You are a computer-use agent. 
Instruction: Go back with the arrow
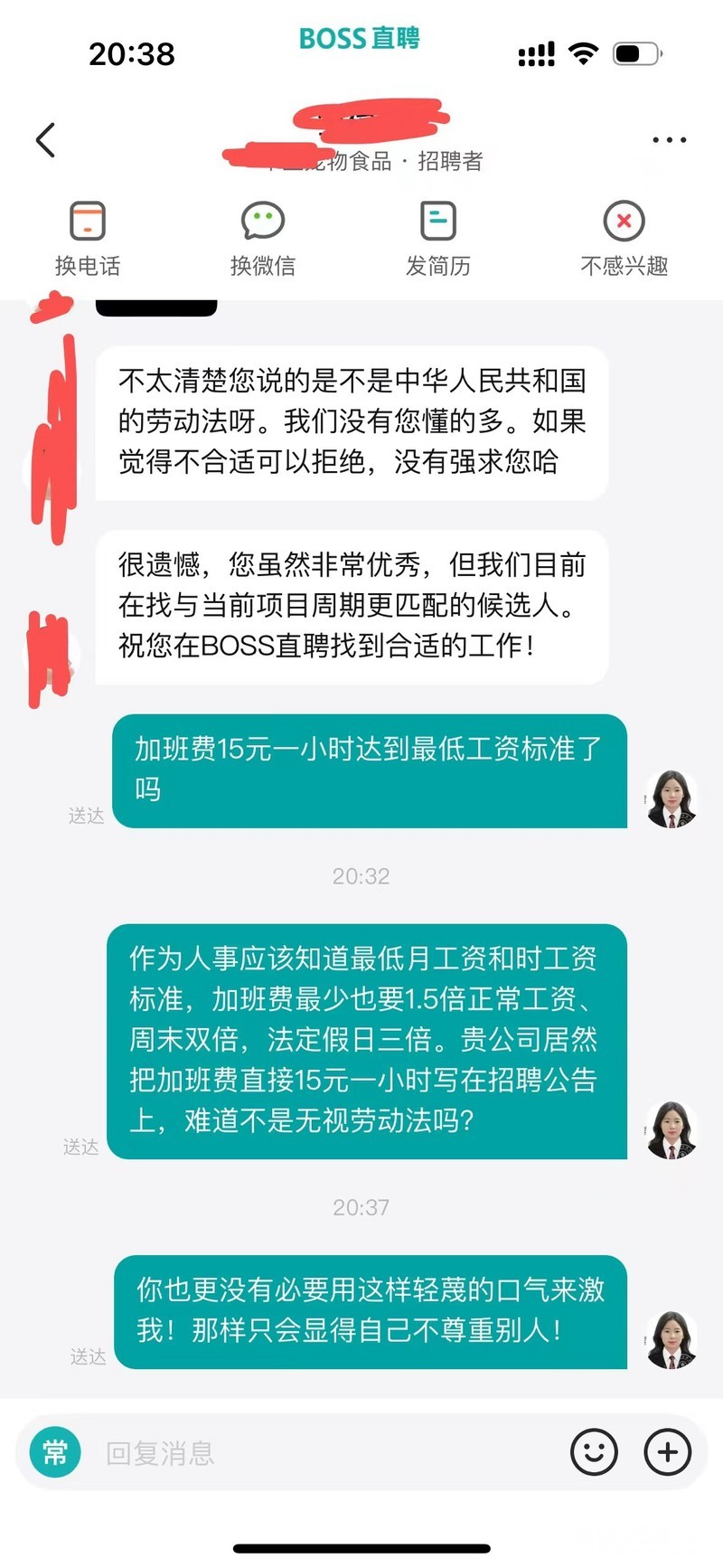45,140
